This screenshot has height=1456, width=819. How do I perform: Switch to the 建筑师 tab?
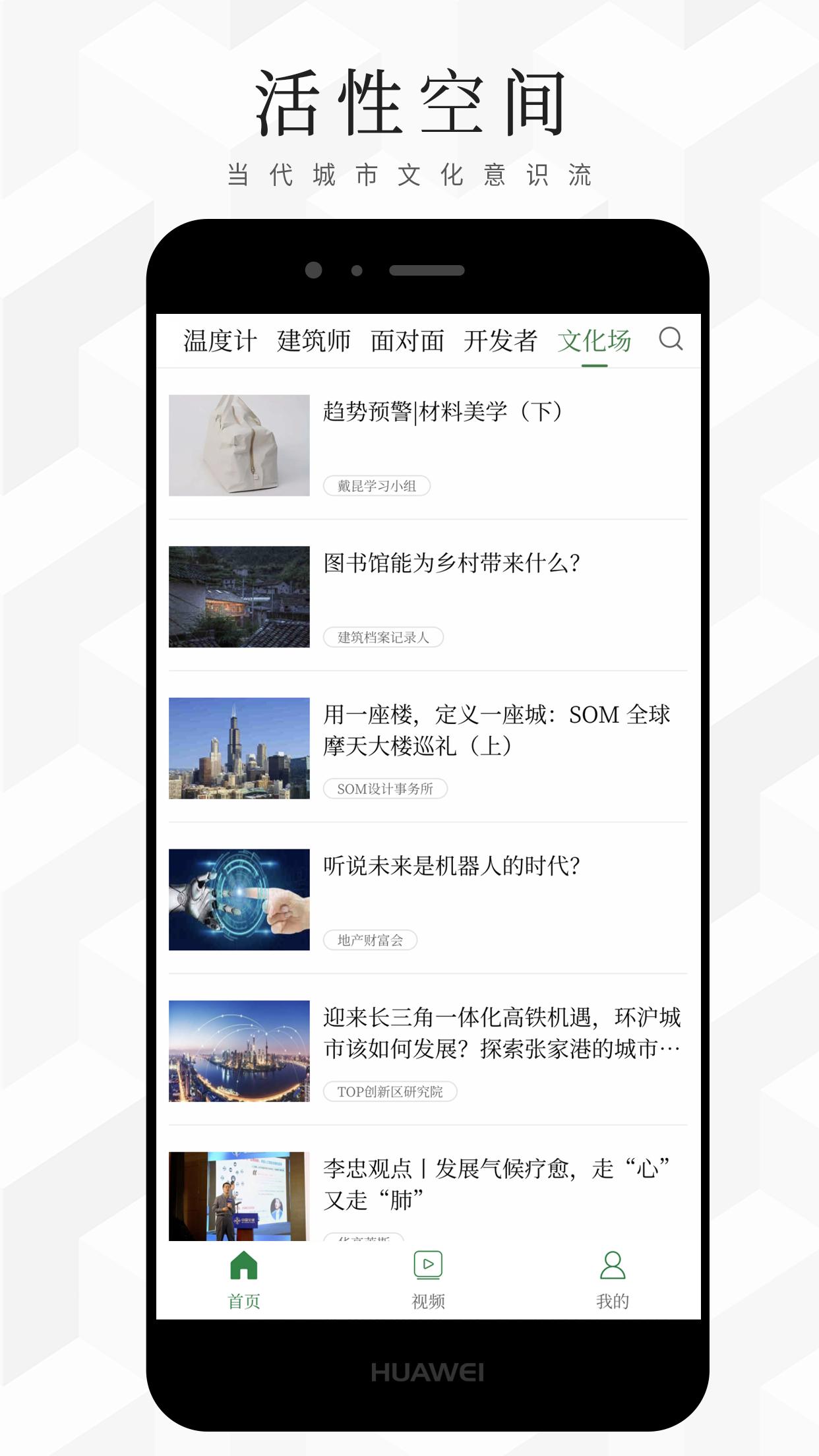tap(315, 340)
